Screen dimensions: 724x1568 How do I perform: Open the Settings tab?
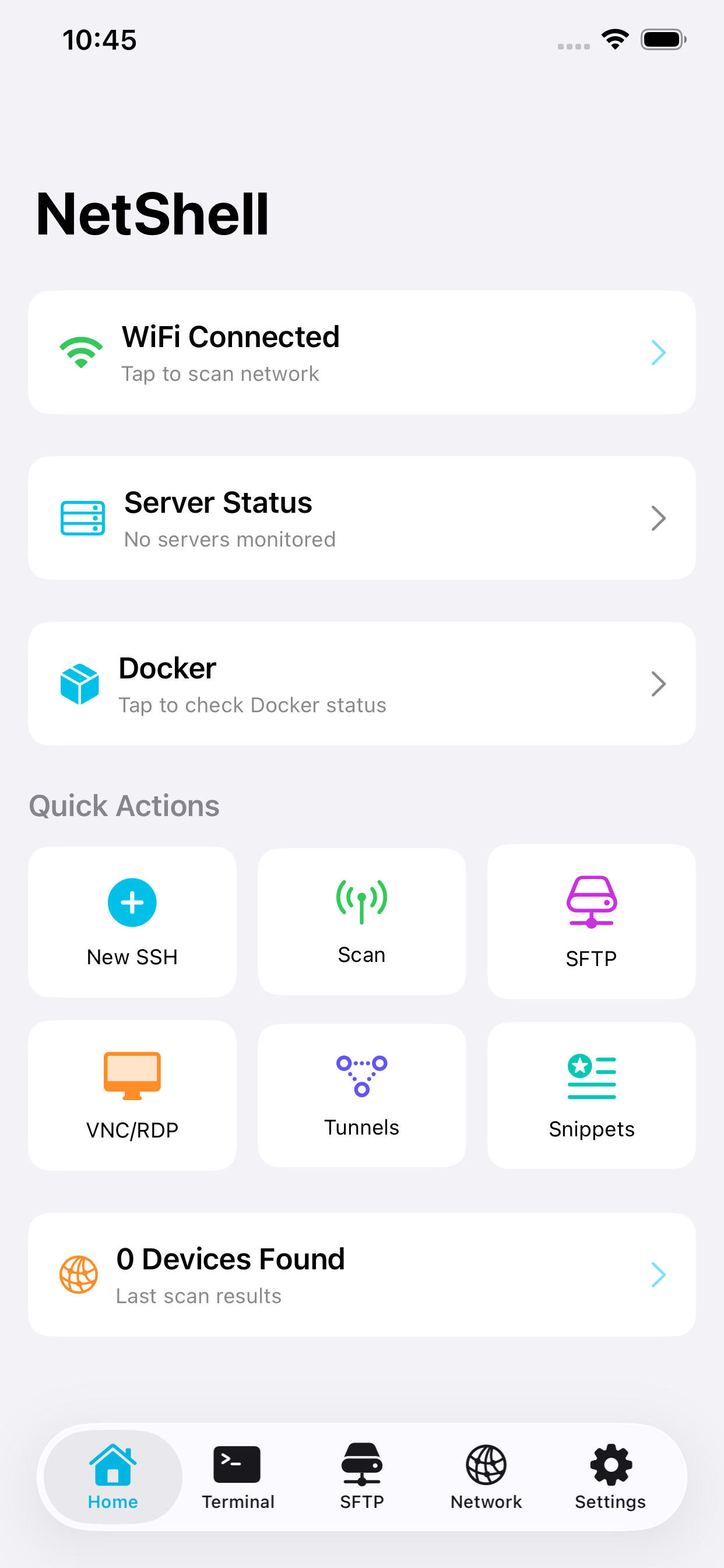point(610,1476)
